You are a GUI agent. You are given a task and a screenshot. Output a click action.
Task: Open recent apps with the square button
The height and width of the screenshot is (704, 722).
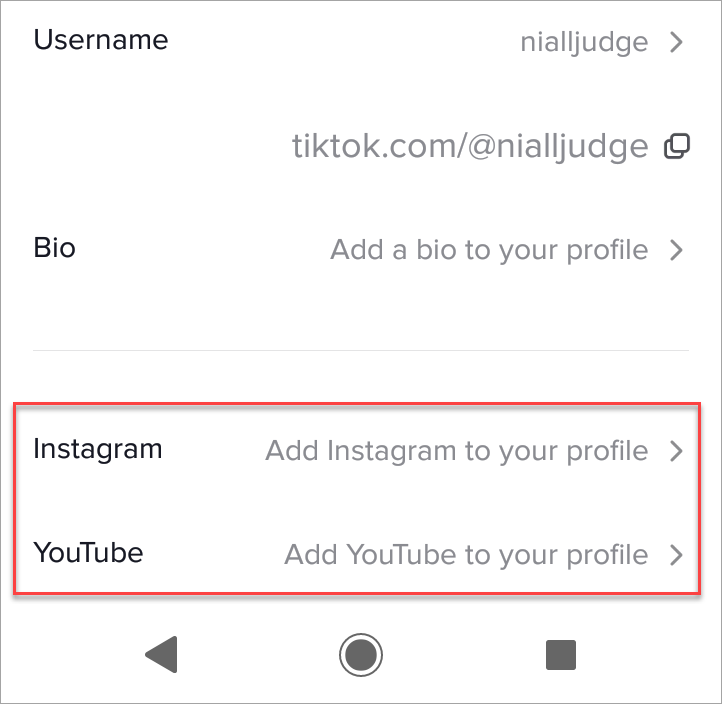(x=560, y=655)
